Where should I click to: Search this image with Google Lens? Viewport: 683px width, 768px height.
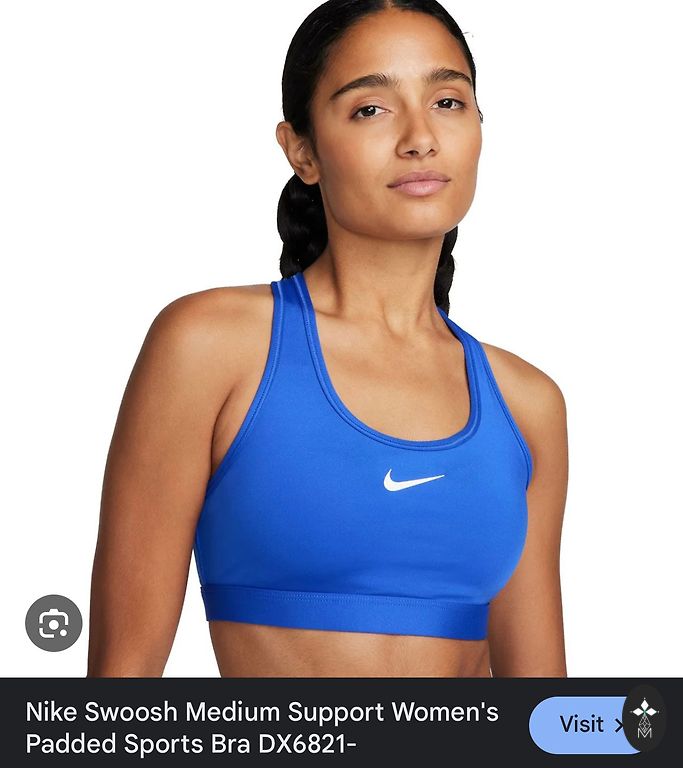click(x=53, y=623)
